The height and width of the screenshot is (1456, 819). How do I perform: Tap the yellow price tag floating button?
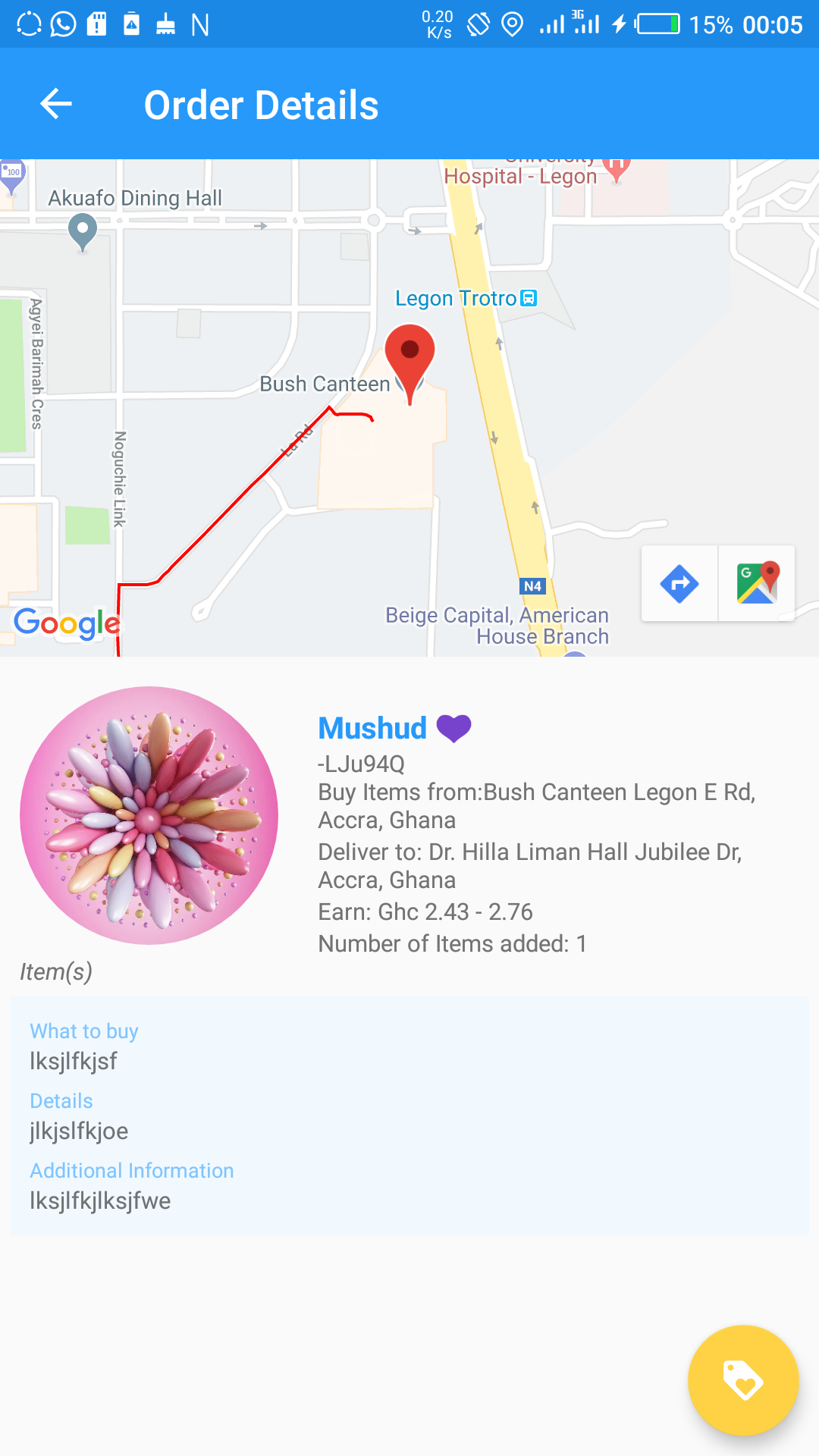[743, 1380]
